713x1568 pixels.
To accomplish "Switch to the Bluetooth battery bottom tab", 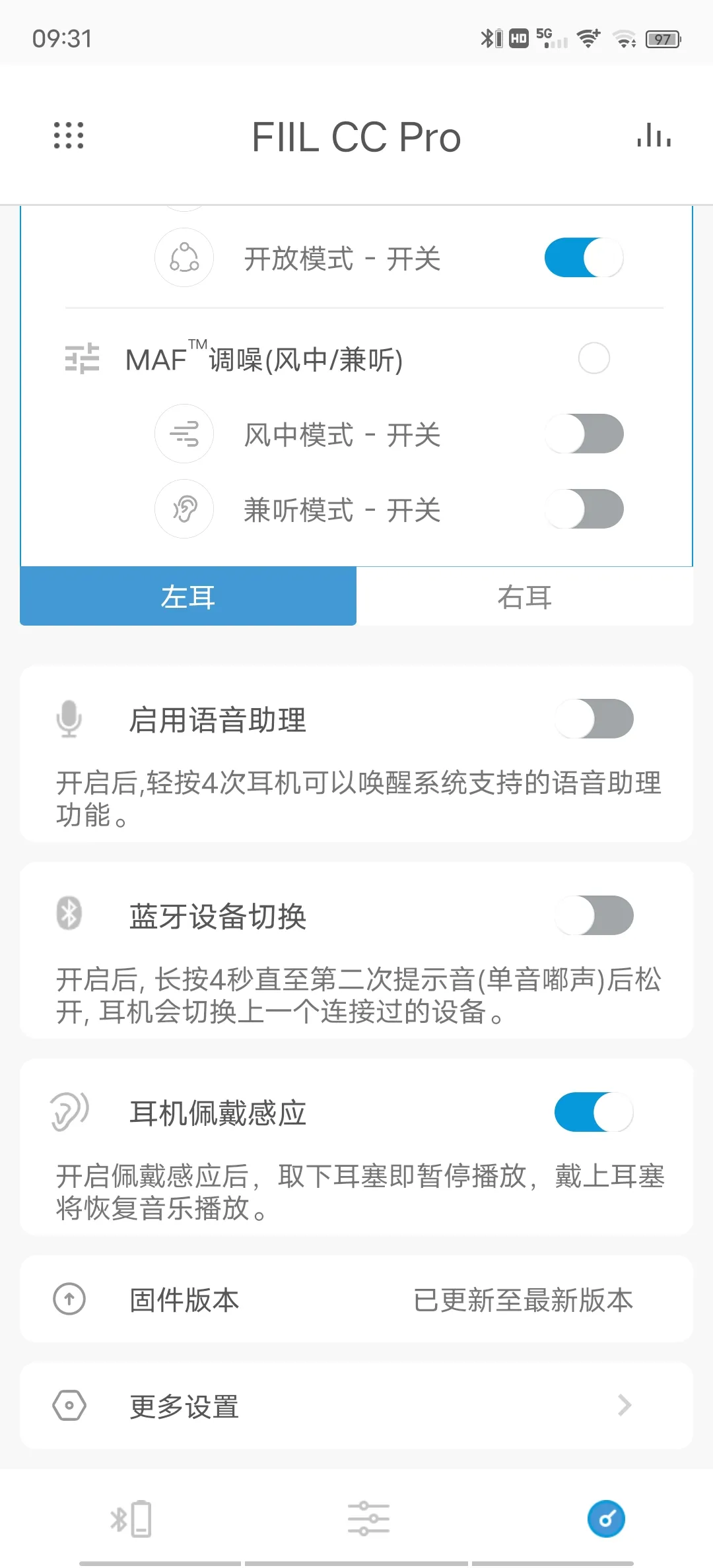I will tap(131, 1519).
